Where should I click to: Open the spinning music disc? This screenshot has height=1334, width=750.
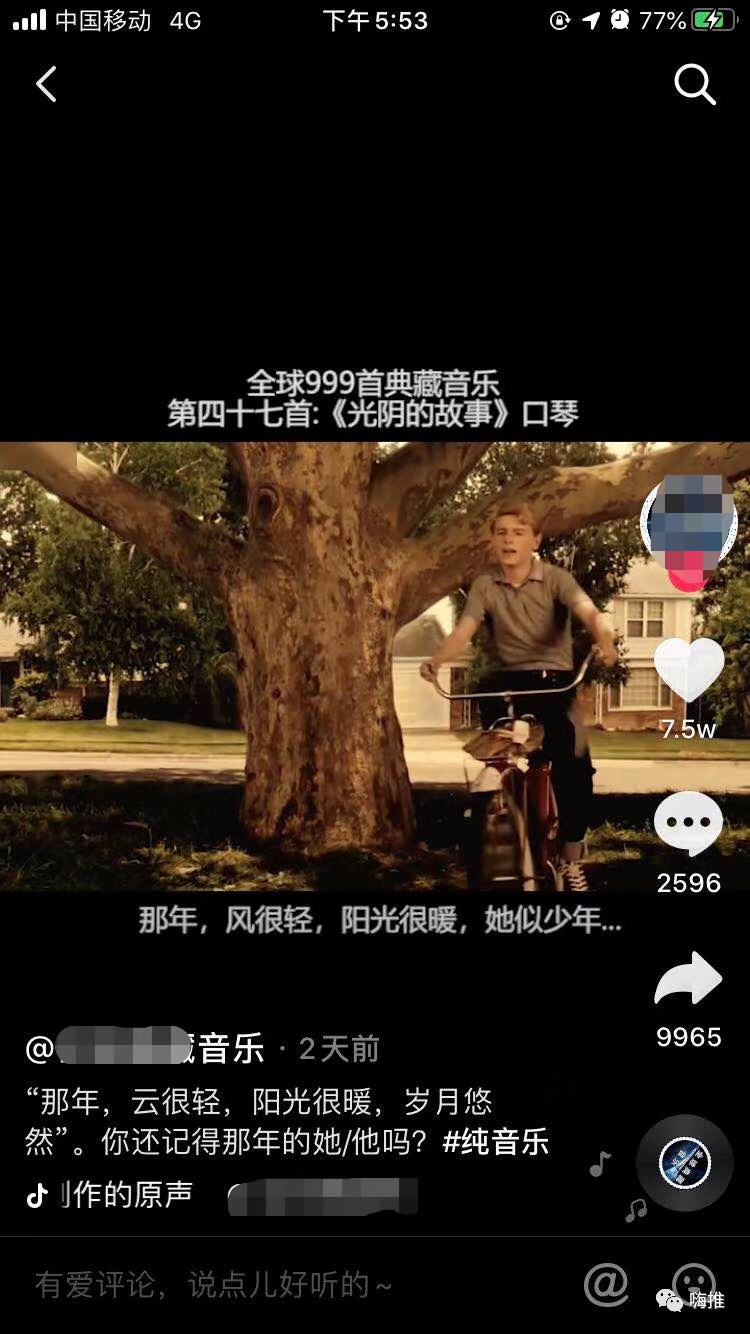click(685, 1163)
